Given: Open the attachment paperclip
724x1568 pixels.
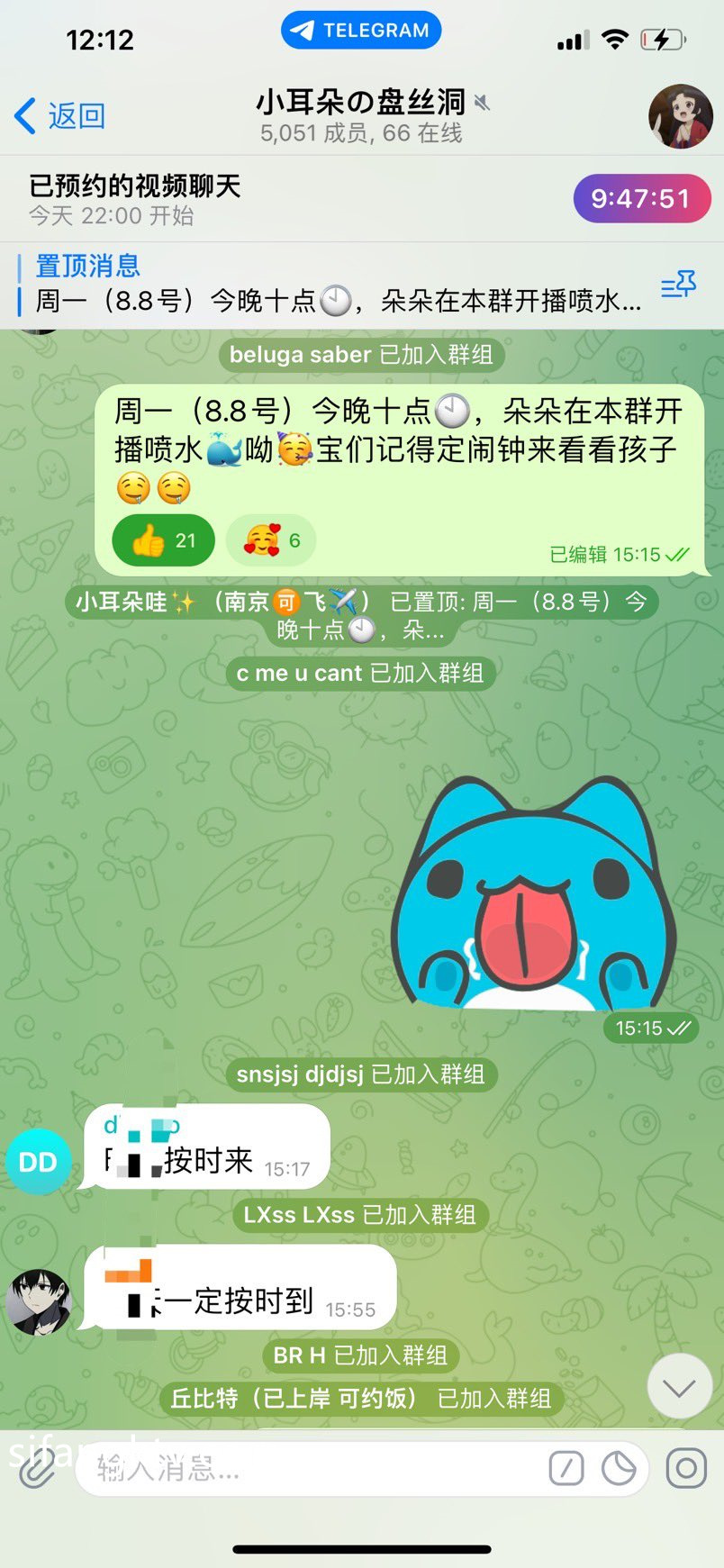Looking at the screenshot, I should pyautogui.click(x=36, y=1470).
